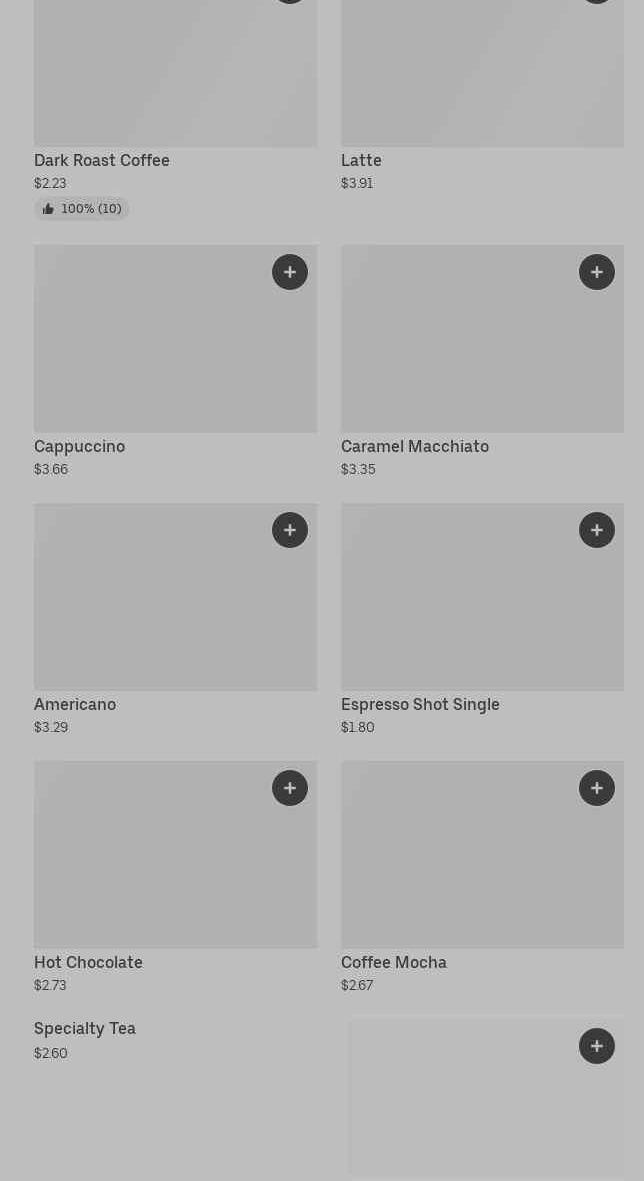Add Americano to the cart

[290, 530]
